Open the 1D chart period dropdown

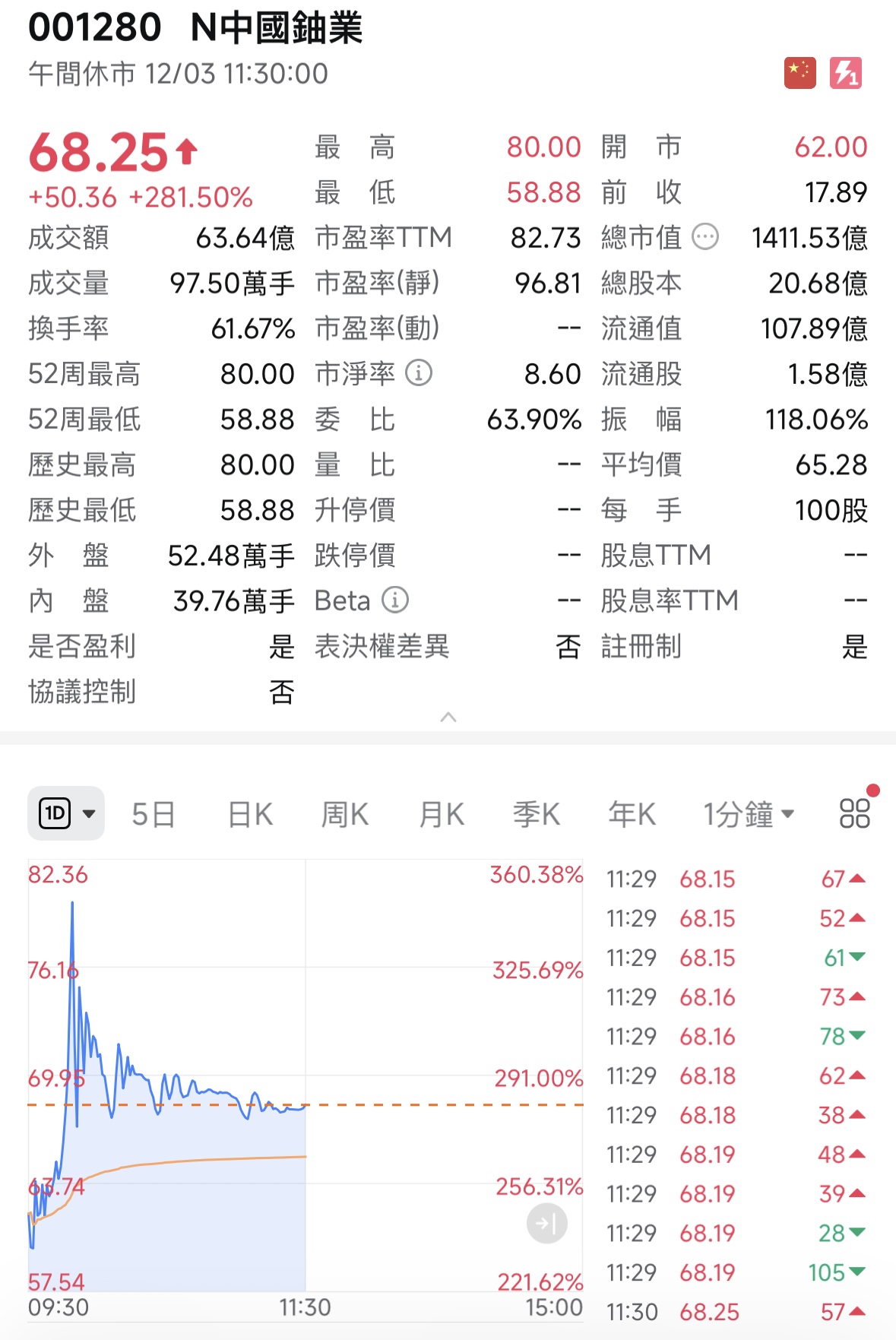coord(66,812)
